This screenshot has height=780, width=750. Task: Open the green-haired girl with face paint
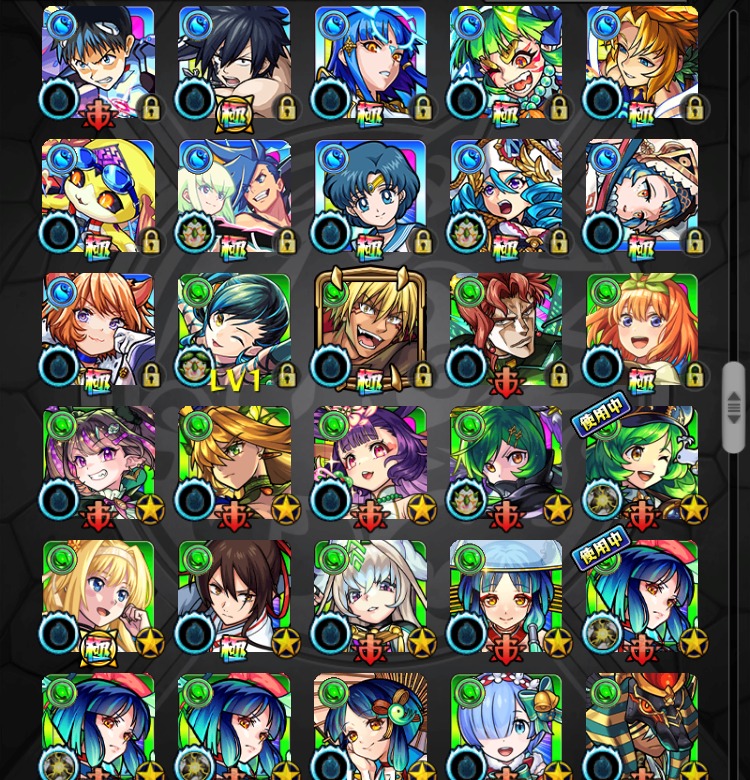coord(506,62)
